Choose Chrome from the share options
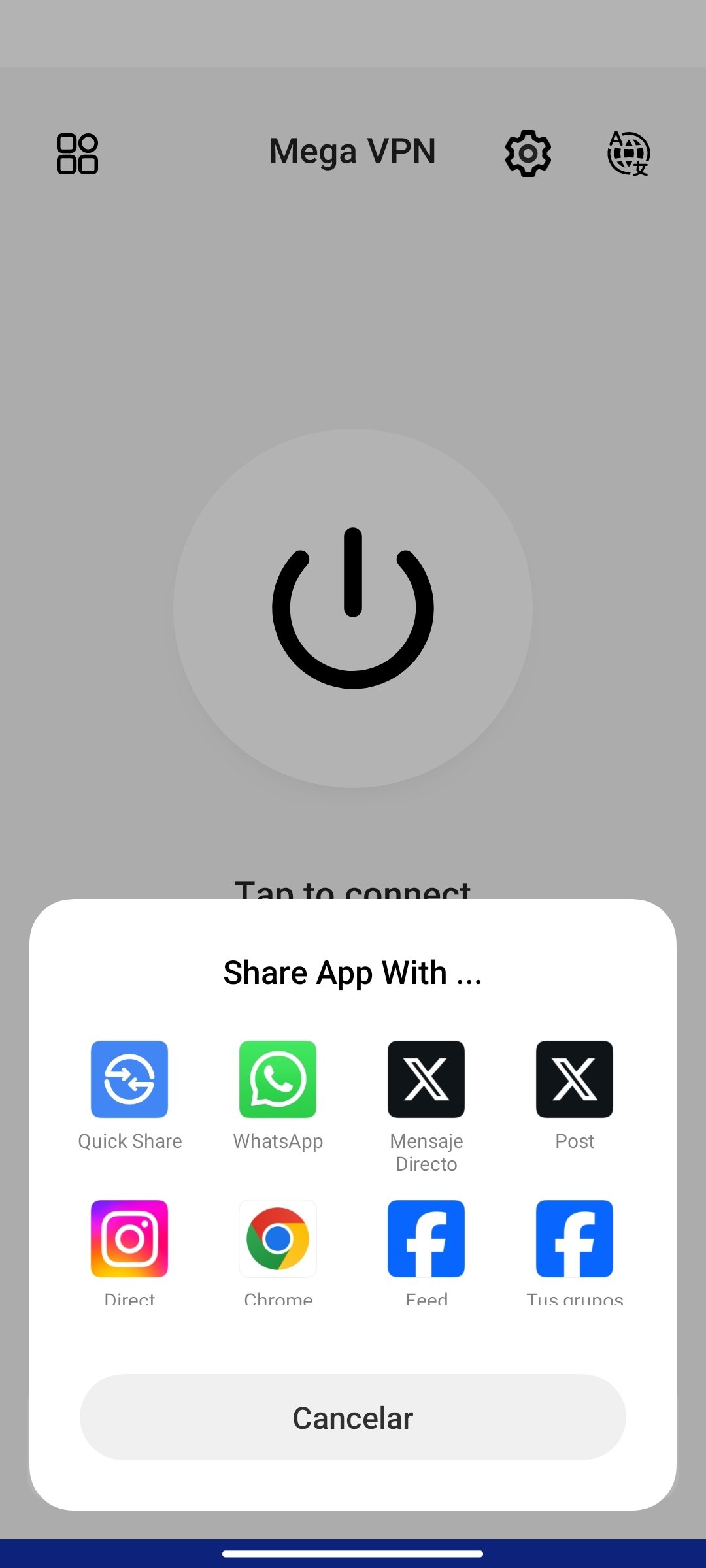 (x=278, y=1239)
